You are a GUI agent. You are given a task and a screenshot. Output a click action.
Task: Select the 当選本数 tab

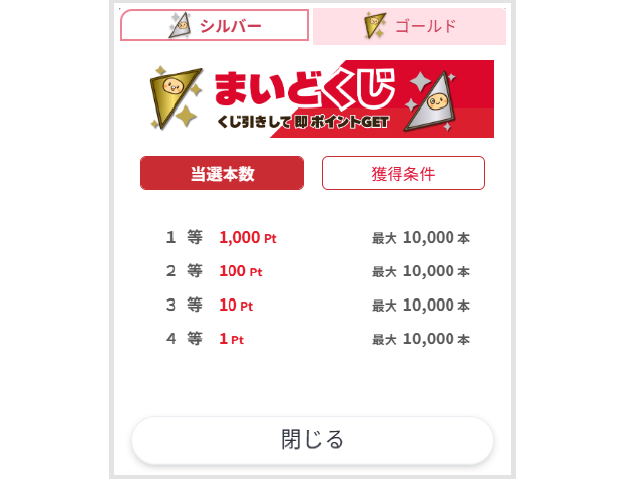[222, 173]
